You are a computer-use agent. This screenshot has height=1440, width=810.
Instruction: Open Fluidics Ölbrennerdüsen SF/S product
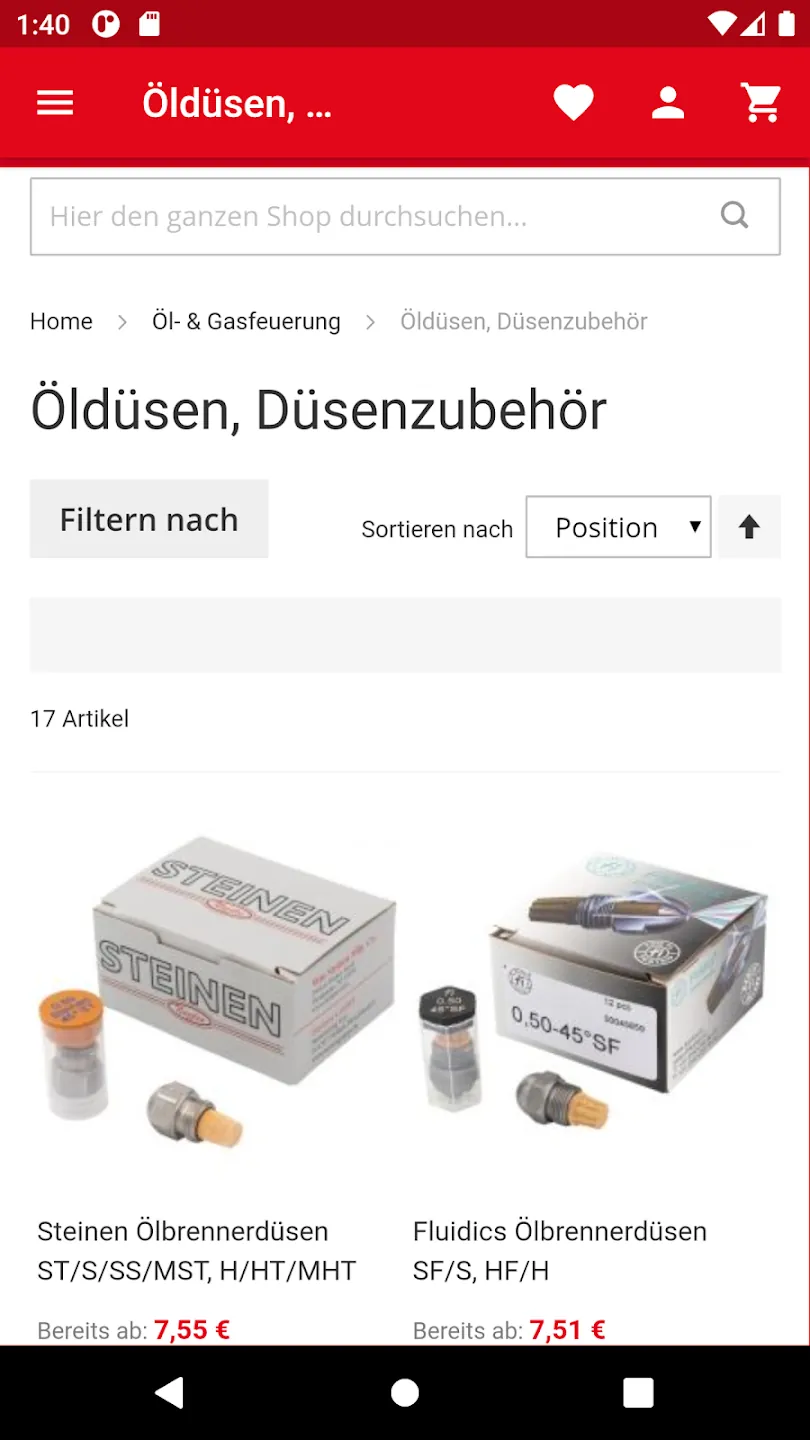pos(560,1250)
